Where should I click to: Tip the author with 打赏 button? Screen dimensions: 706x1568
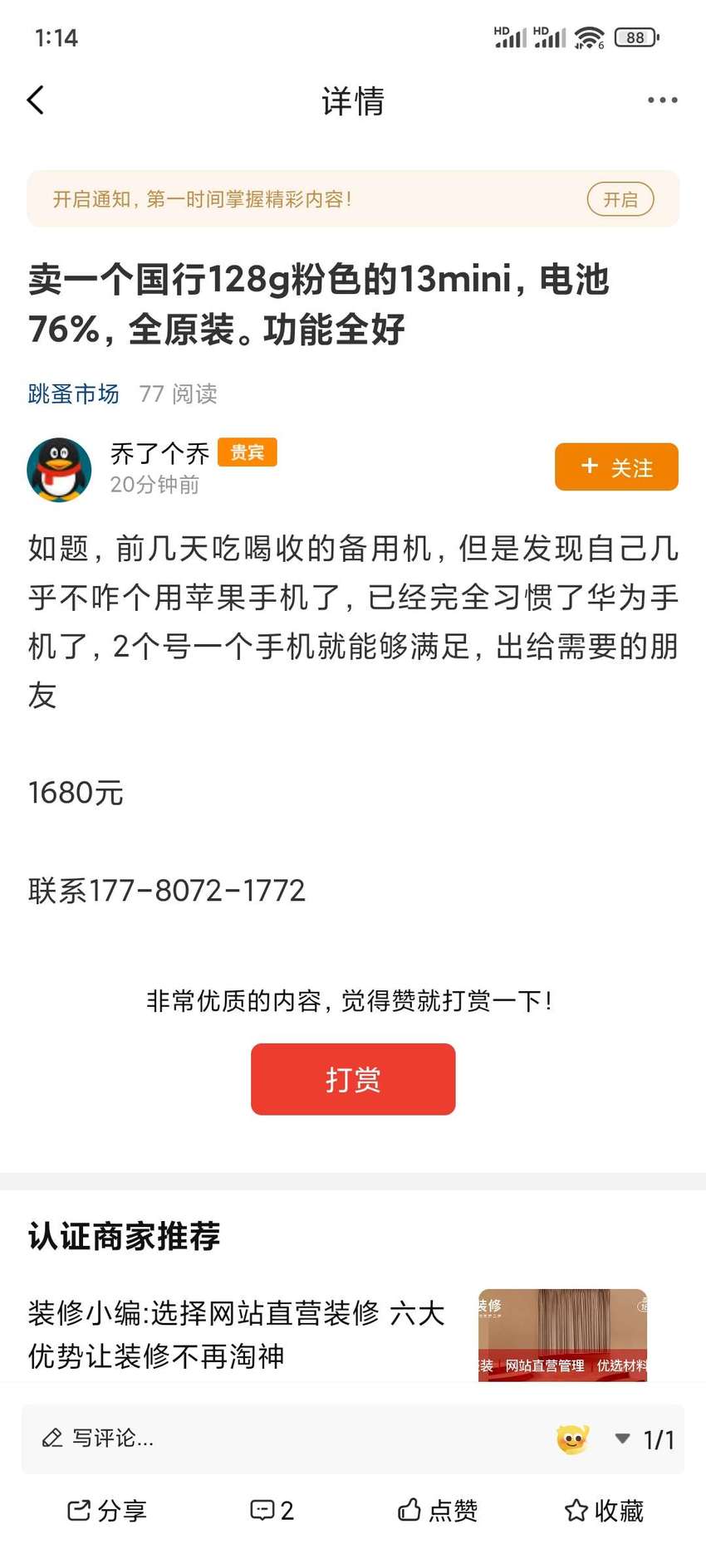click(x=353, y=1079)
